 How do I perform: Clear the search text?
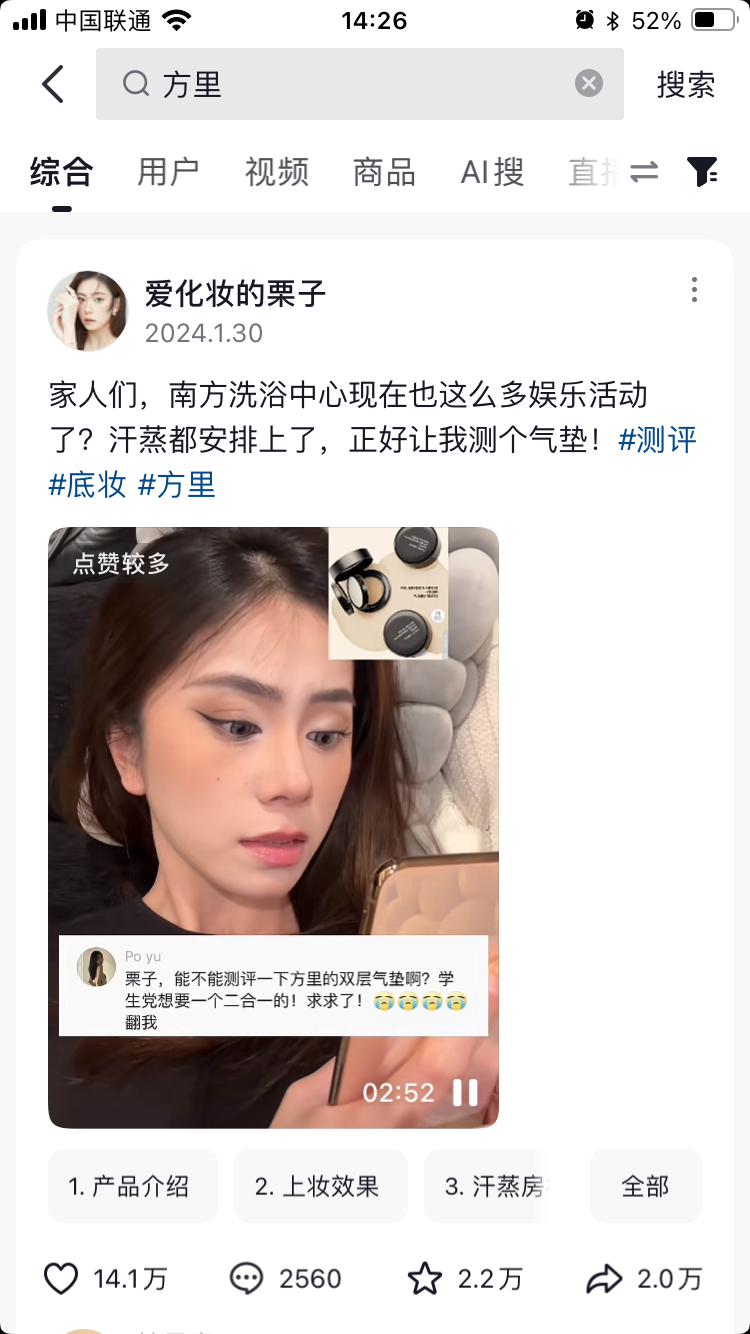click(x=589, y=84)
